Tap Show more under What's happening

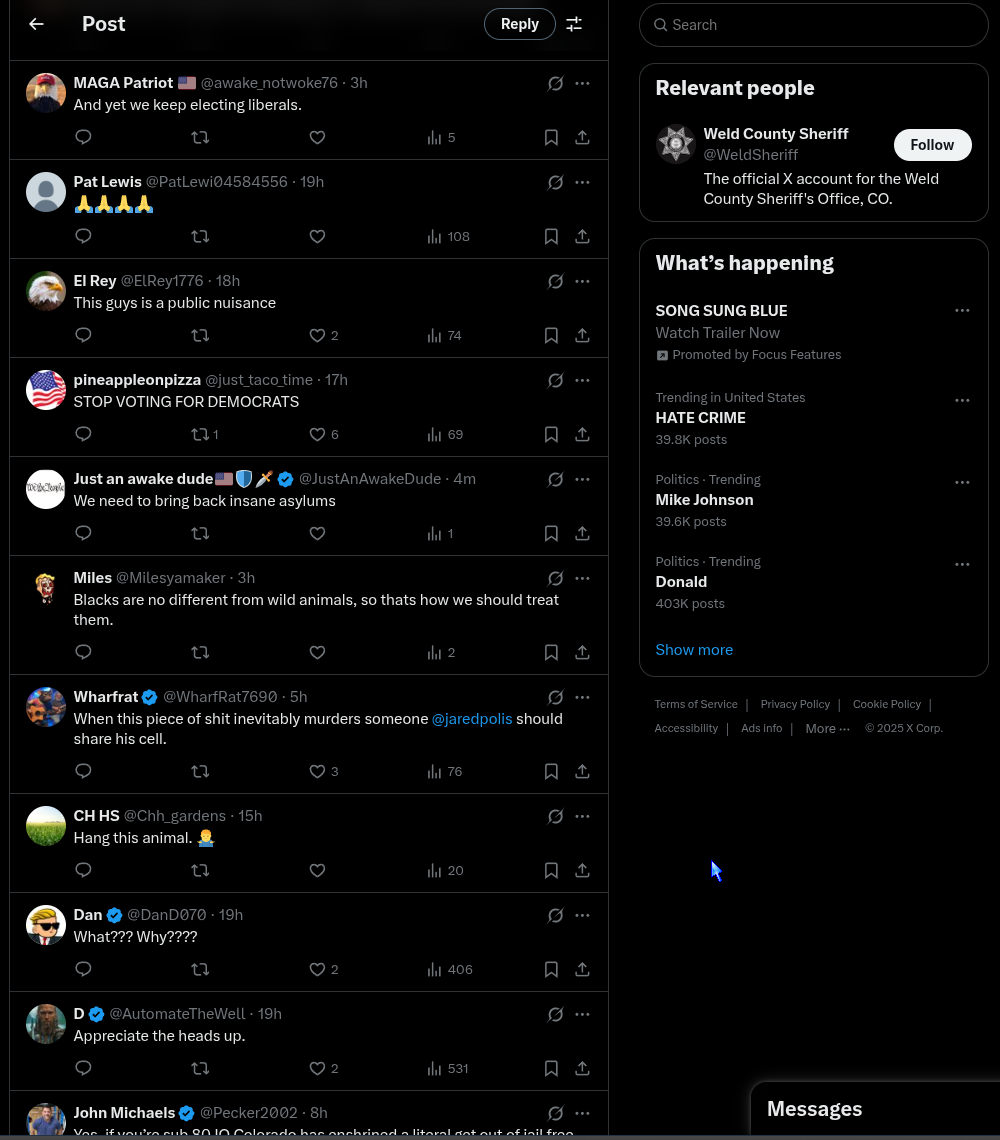[x=694, y=650]
